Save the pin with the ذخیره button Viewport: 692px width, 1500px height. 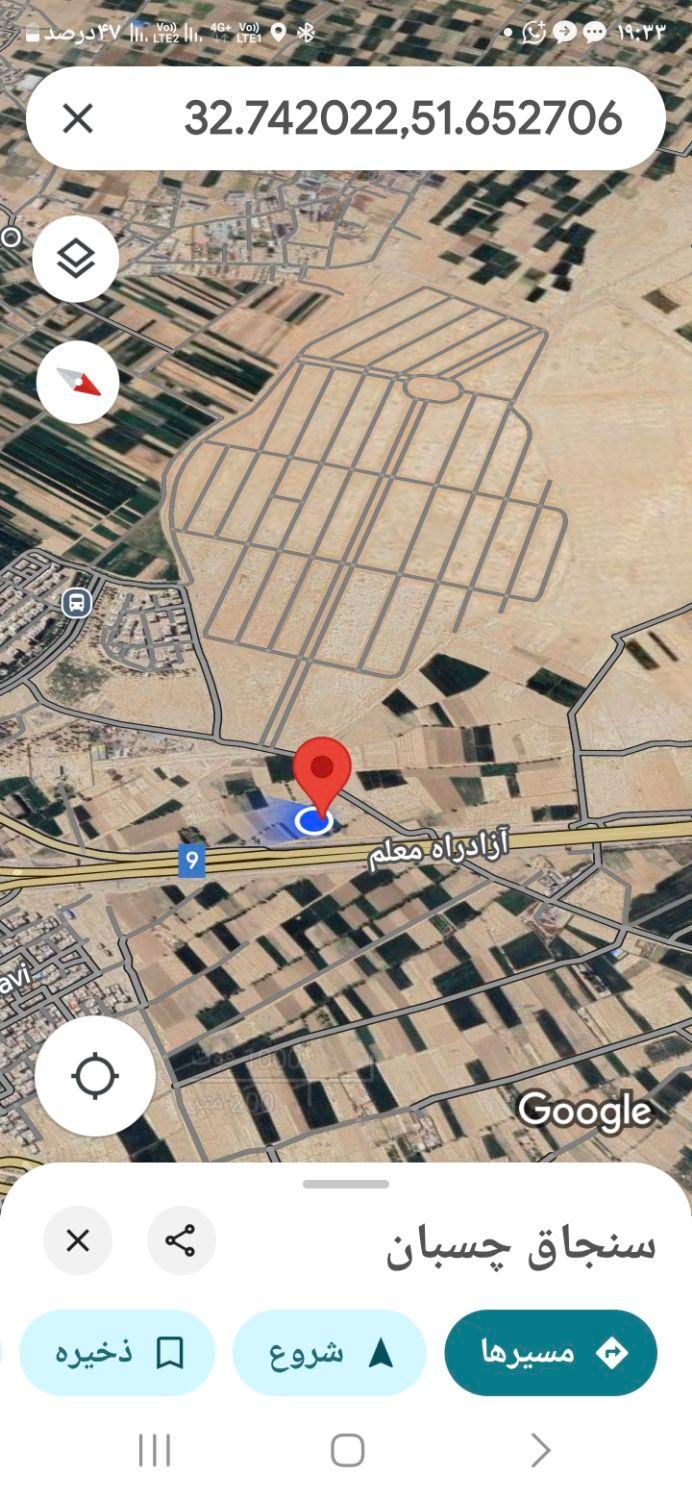117,1353
